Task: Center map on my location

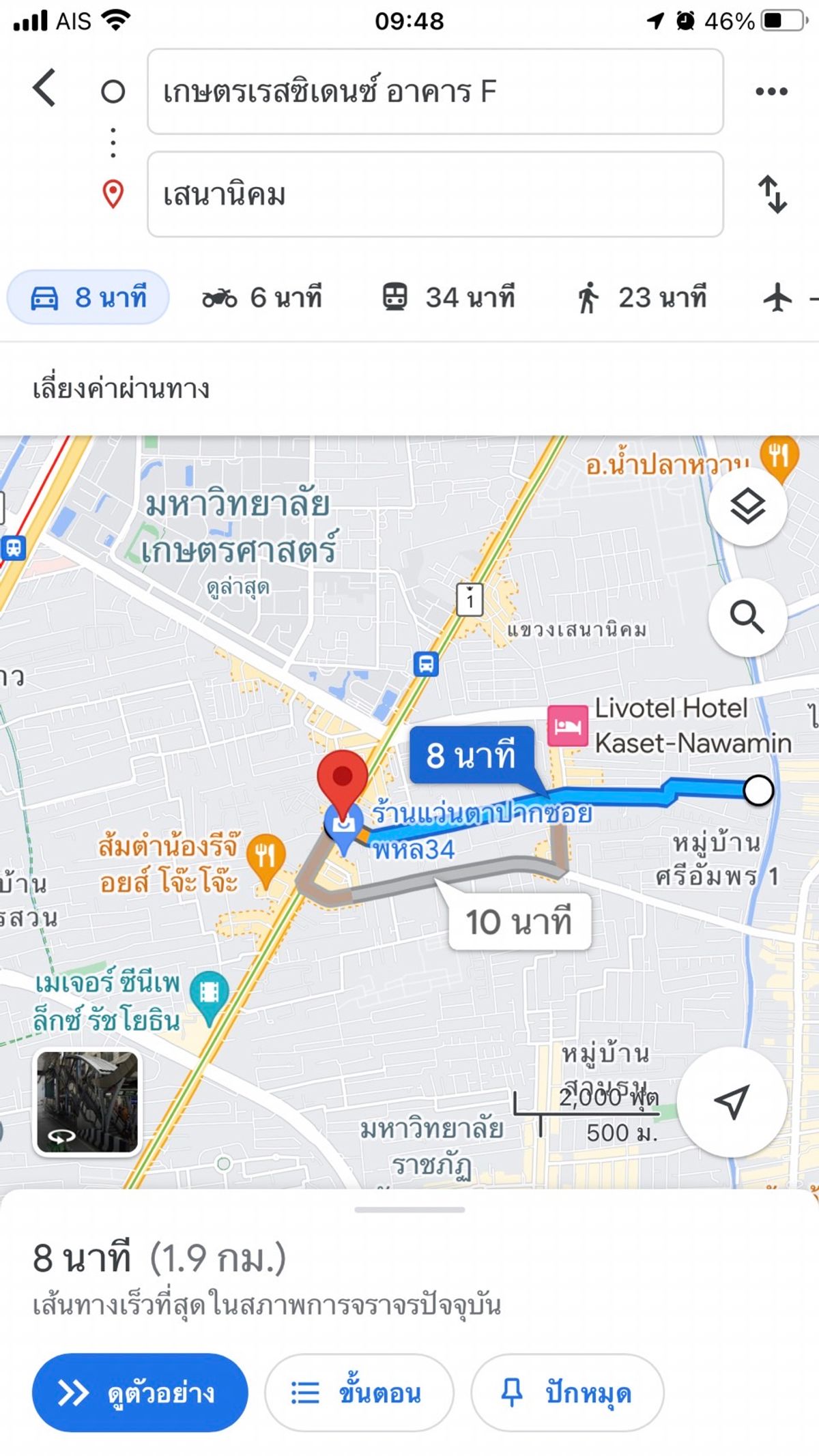Action: click(732, 1101)
